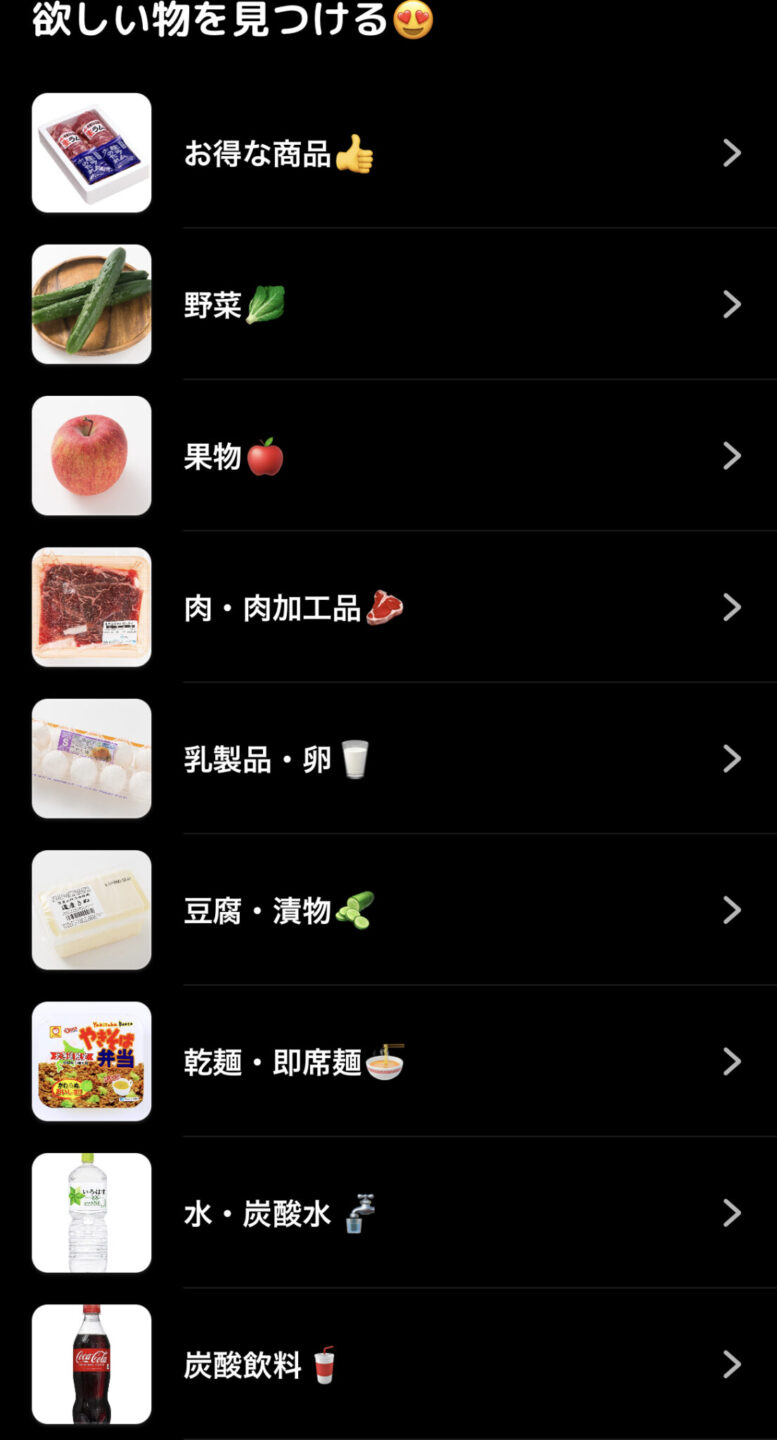Open the 野菜 category row
The width and height of the screenshot is (777, 1440).
click(x=388, y=304)
